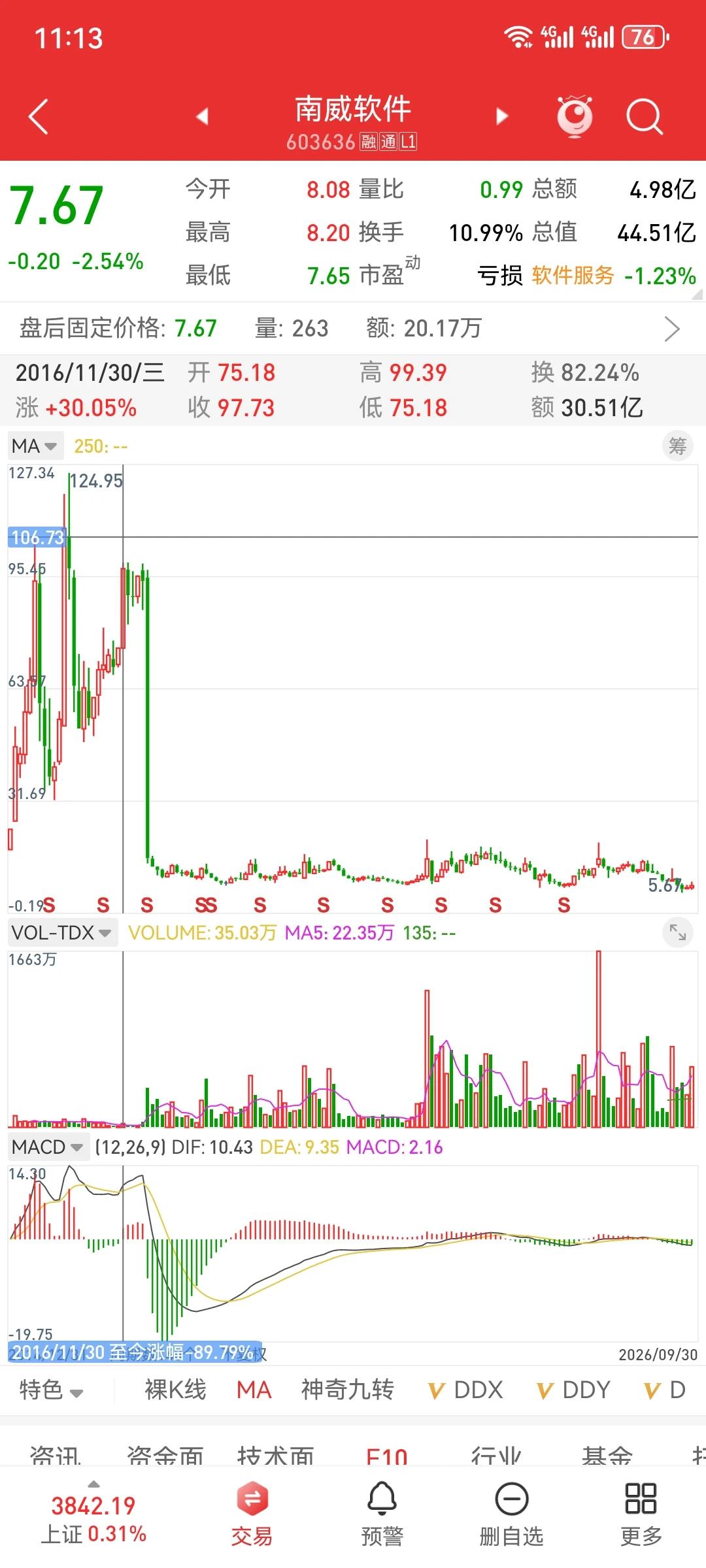Switch to the next stock

[502, 116]
